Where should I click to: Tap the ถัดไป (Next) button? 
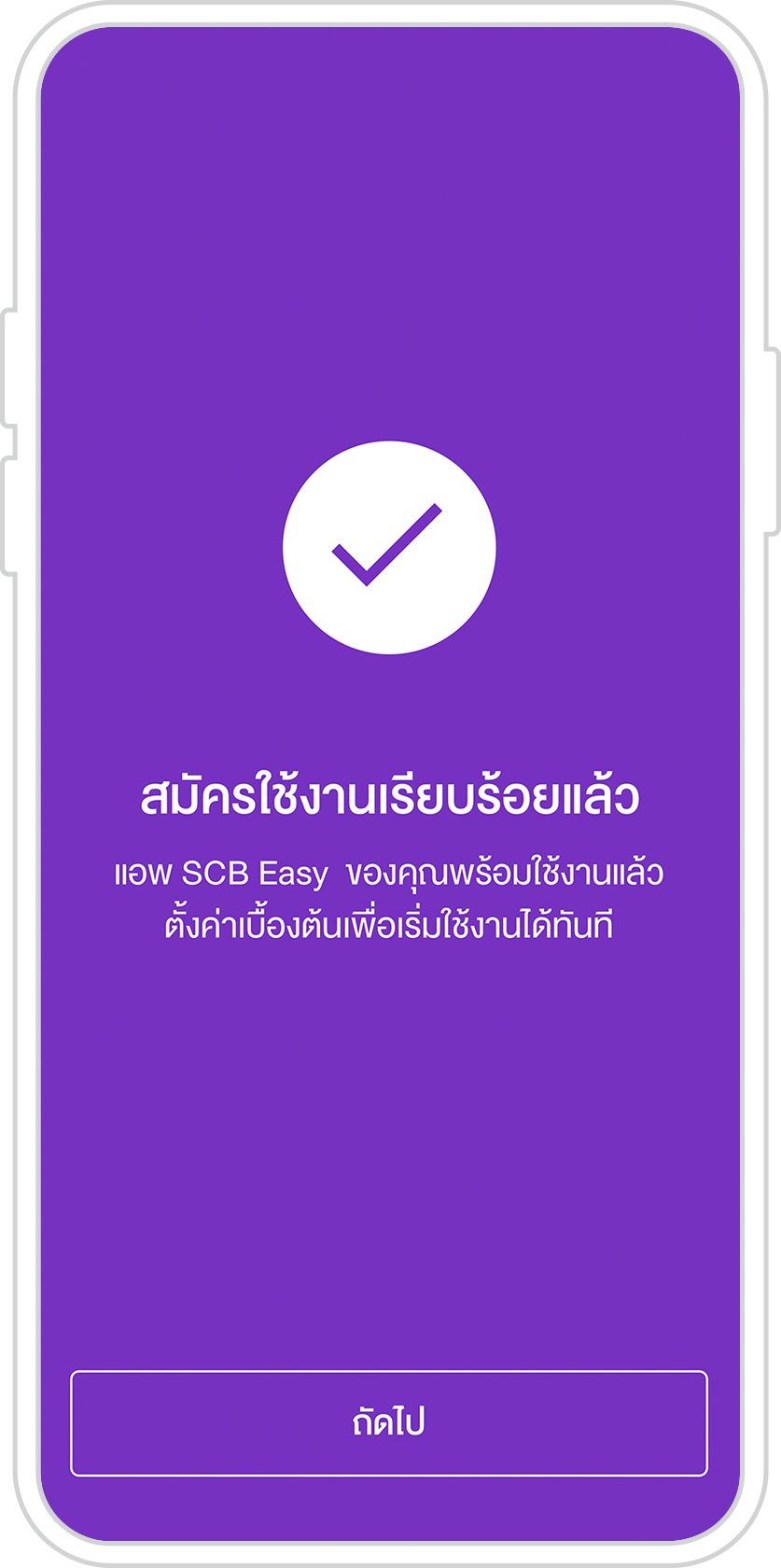(389, 1422)
